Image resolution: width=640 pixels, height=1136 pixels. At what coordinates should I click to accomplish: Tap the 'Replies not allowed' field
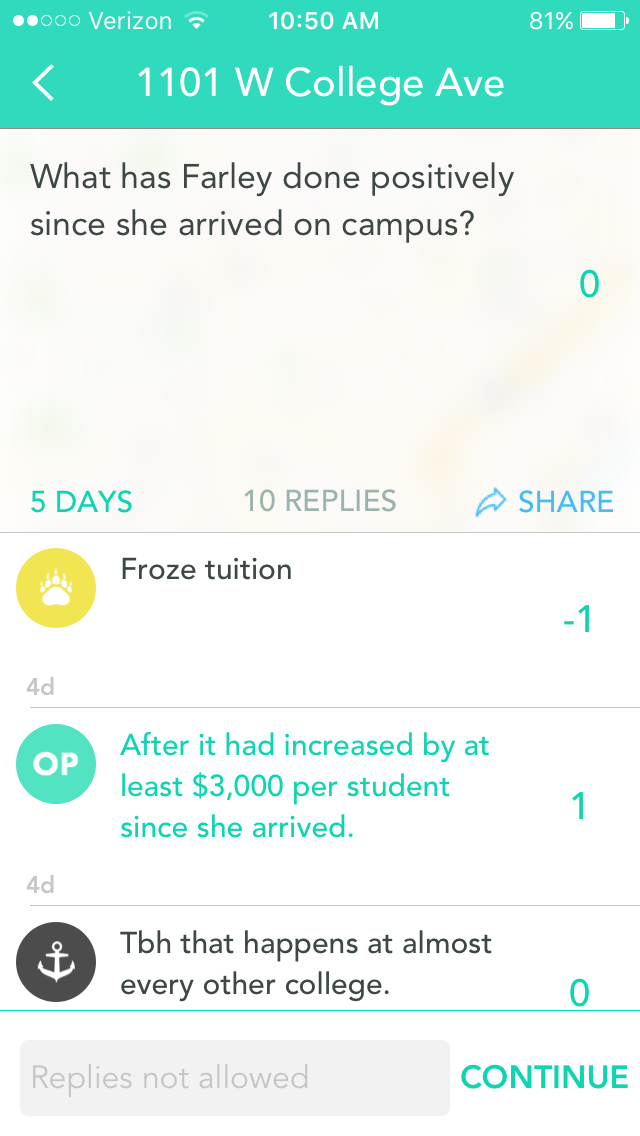(x=235, y=1077)
